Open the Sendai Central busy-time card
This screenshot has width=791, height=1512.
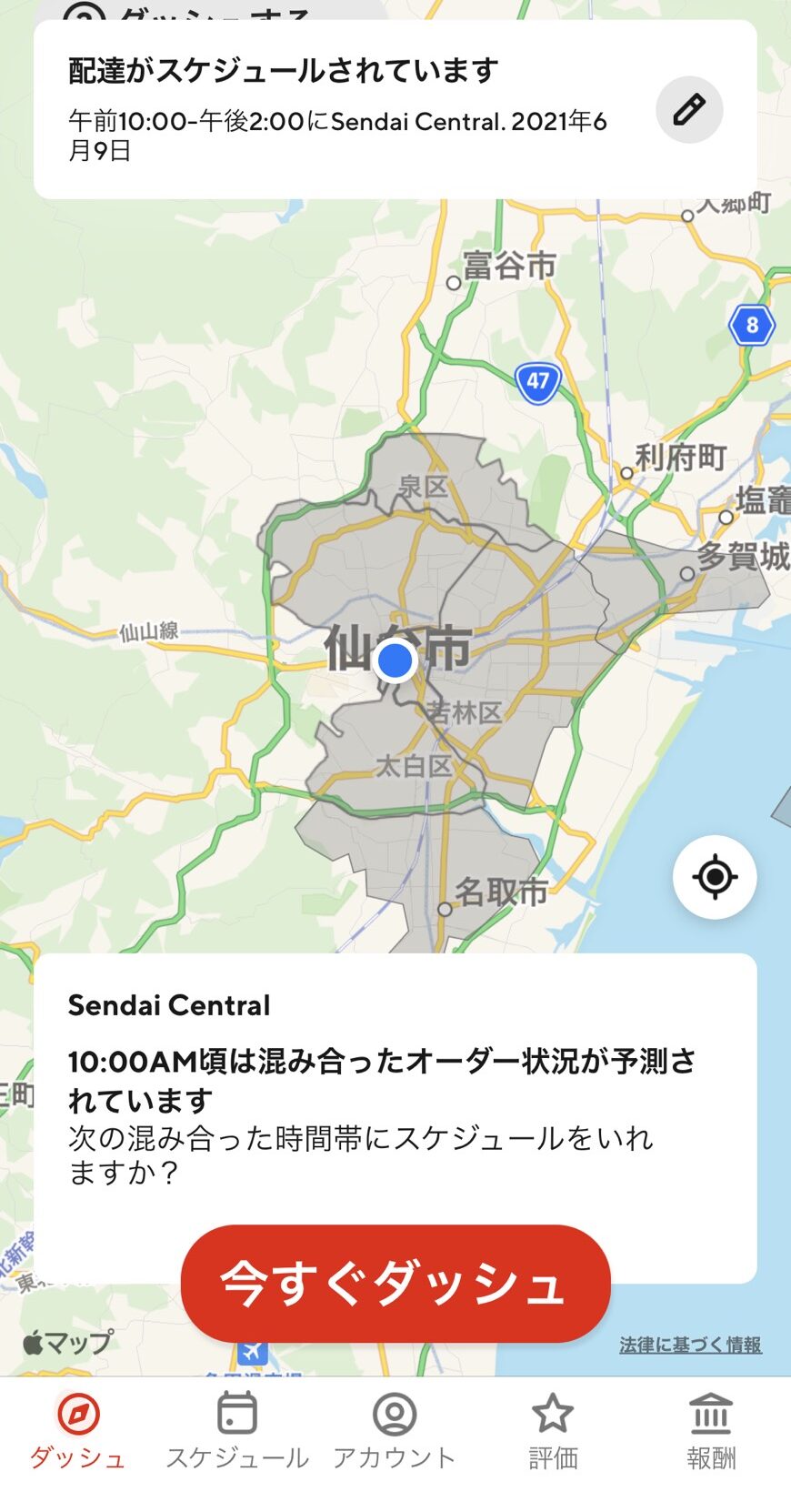click(395, 1092)
